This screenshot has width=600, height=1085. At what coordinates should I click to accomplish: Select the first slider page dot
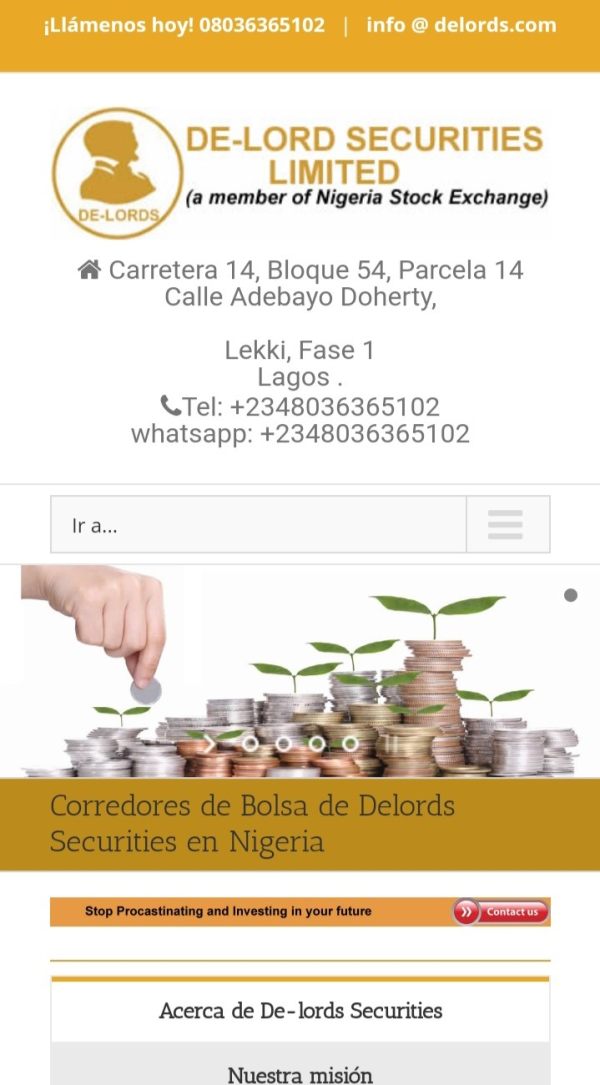coord(251,744)
